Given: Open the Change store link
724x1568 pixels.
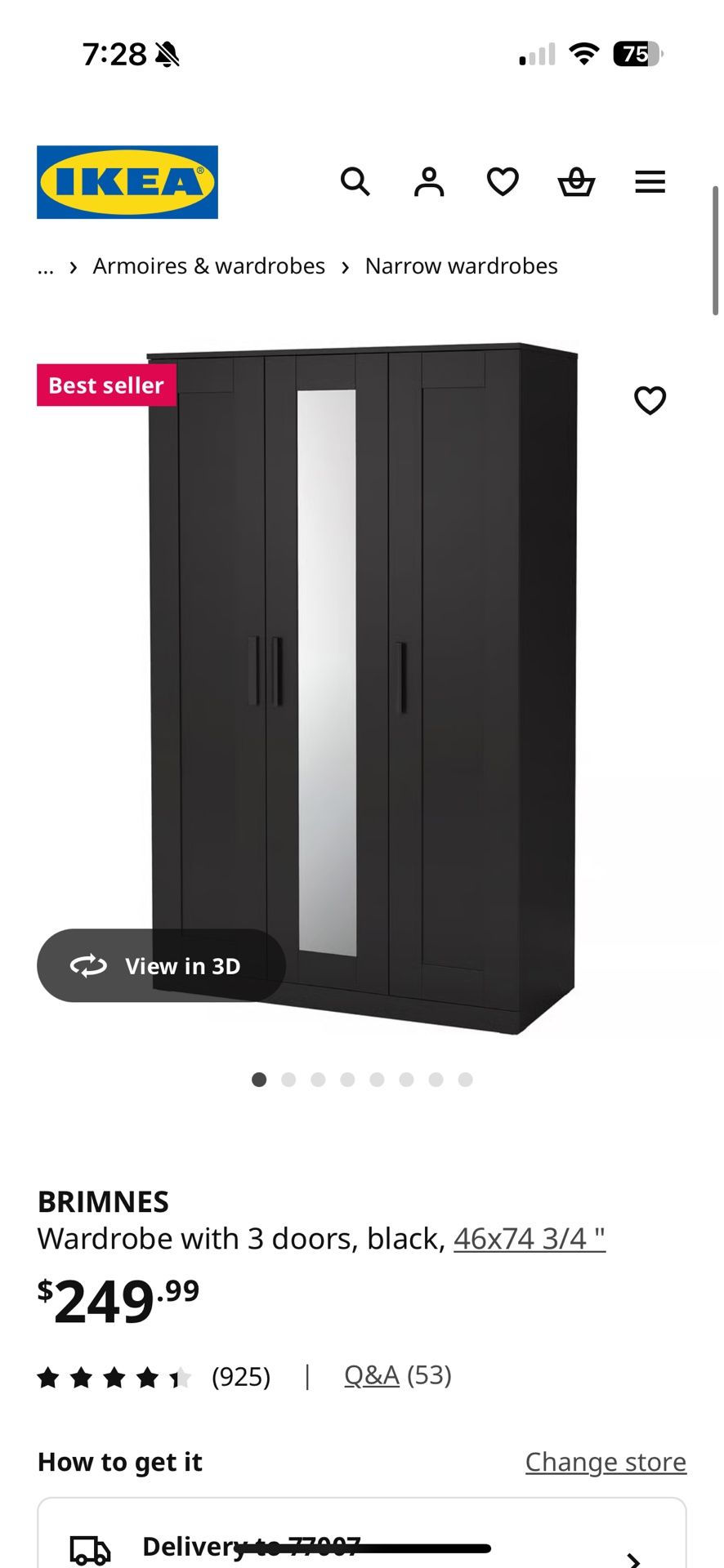Looking at the screenshot, I should (x=605, y=1461).
